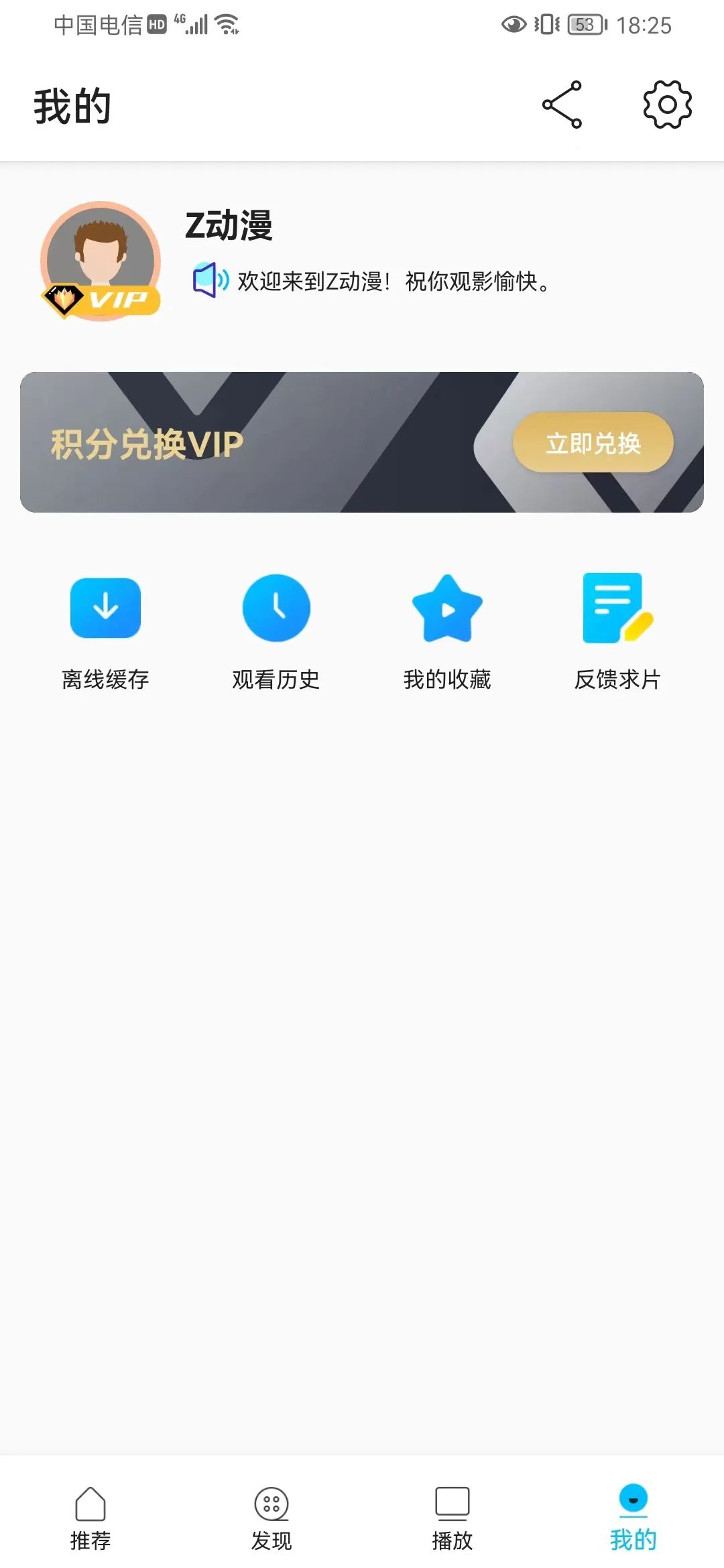Open the 反馈求片 feedback icon
This screenshot has width=724, height=1568.
pyautogui.click(x=618, y=607)
